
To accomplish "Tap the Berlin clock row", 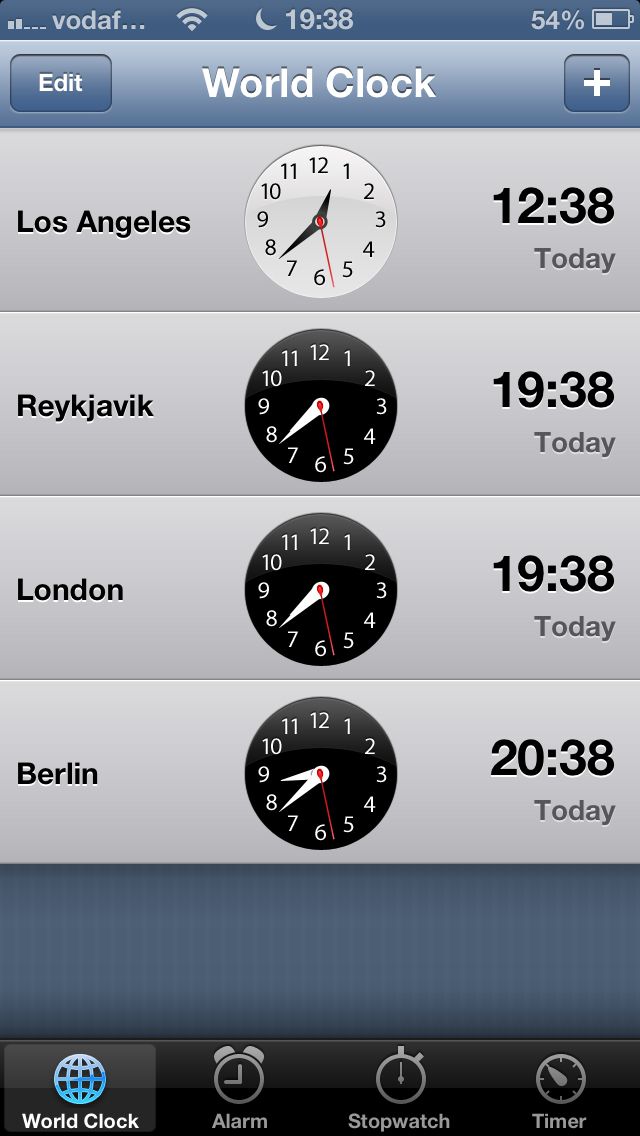I will point(320,773).
